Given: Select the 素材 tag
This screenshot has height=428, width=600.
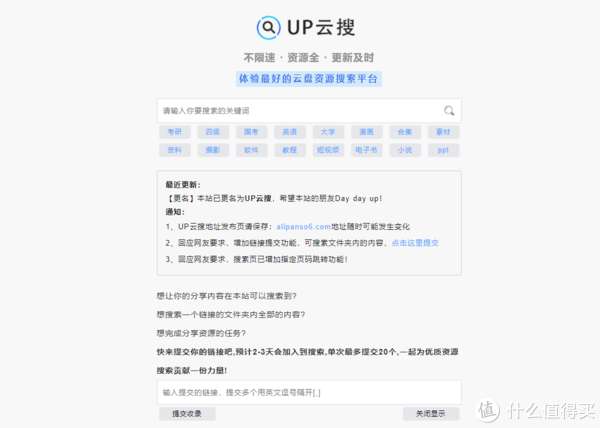Looking at the screenshot, I should 443,131.
